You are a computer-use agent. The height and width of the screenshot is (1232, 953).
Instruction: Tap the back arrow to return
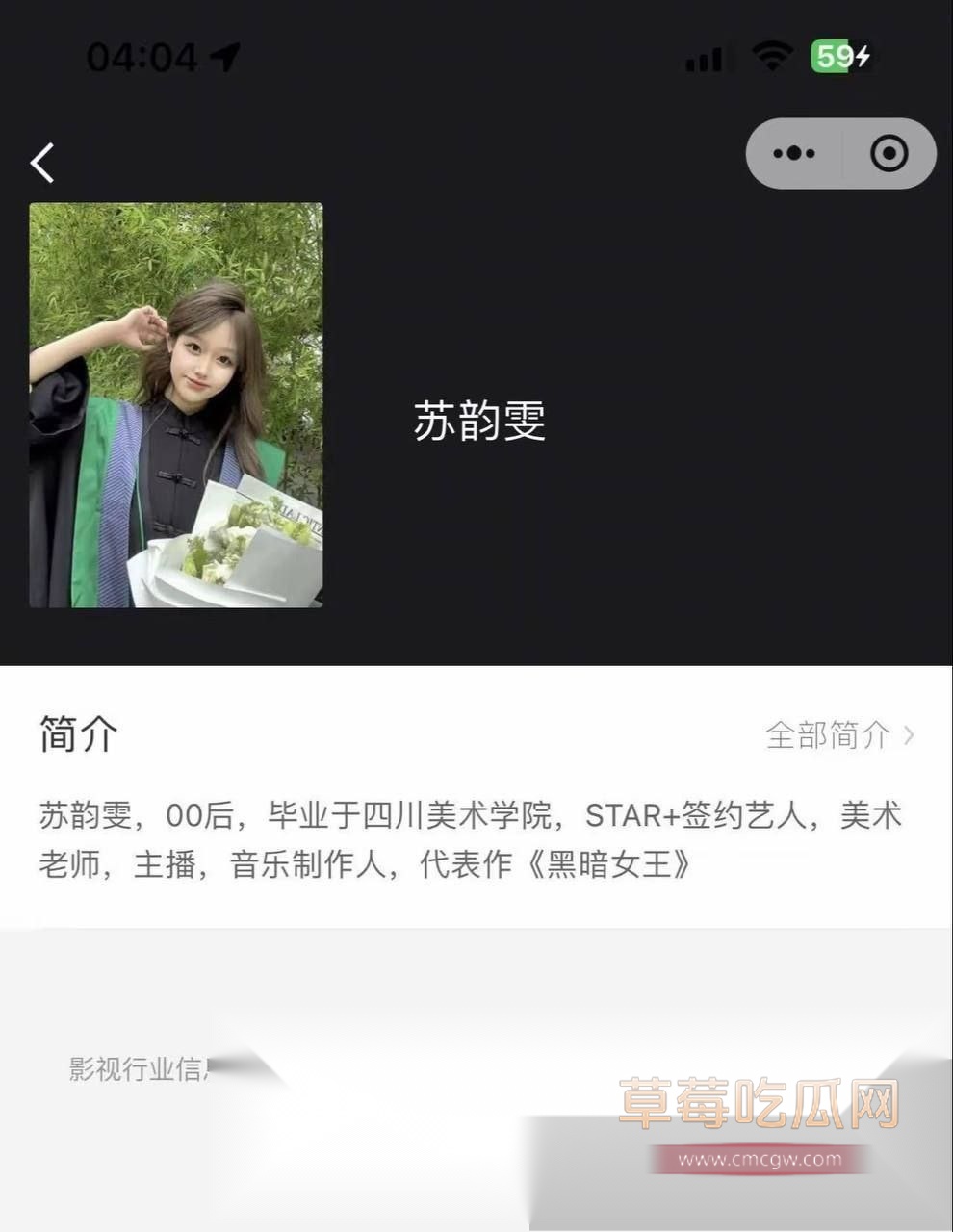tap(41, 162)
